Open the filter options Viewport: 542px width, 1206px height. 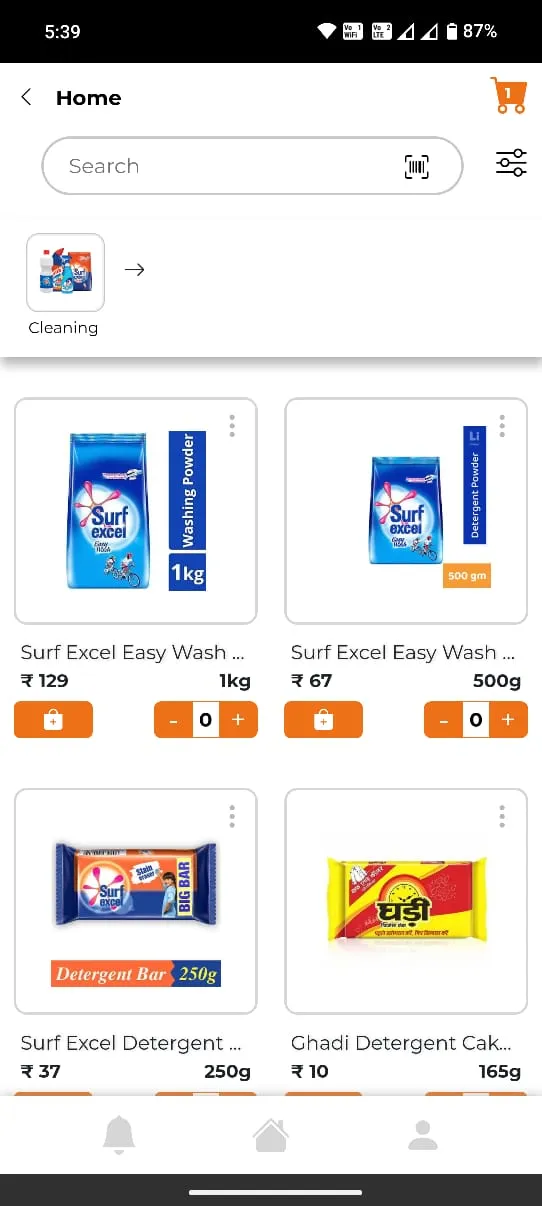[x=511, y=163]
